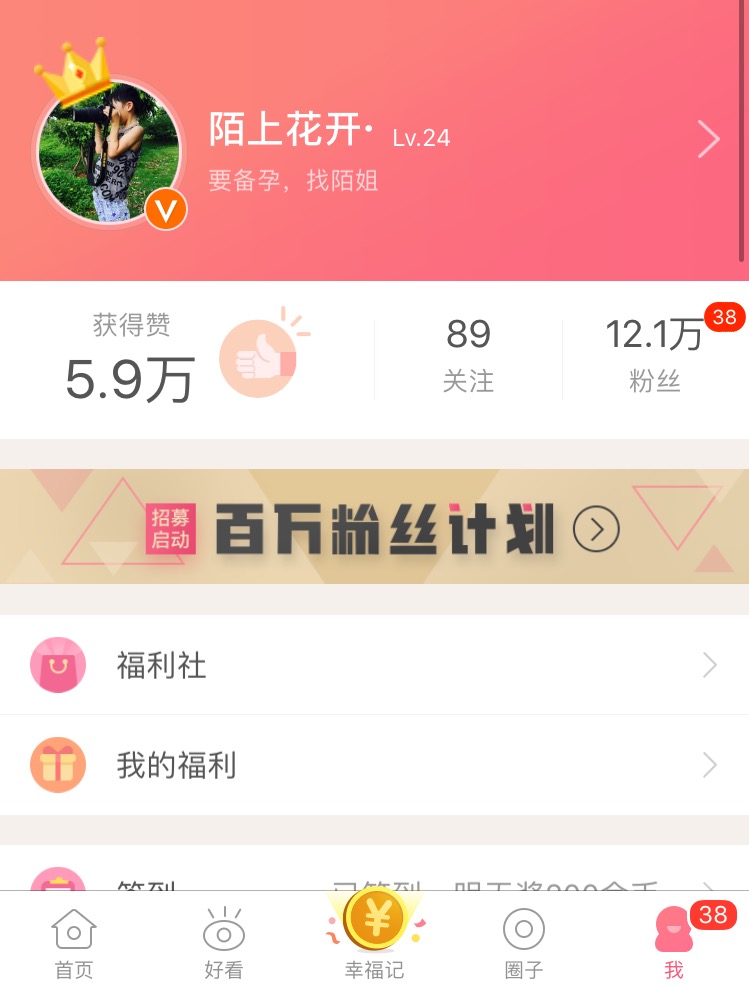The image size is (749, 989).
Task: Open profile via the top-right chevron
Action: (x=709, y=139)
